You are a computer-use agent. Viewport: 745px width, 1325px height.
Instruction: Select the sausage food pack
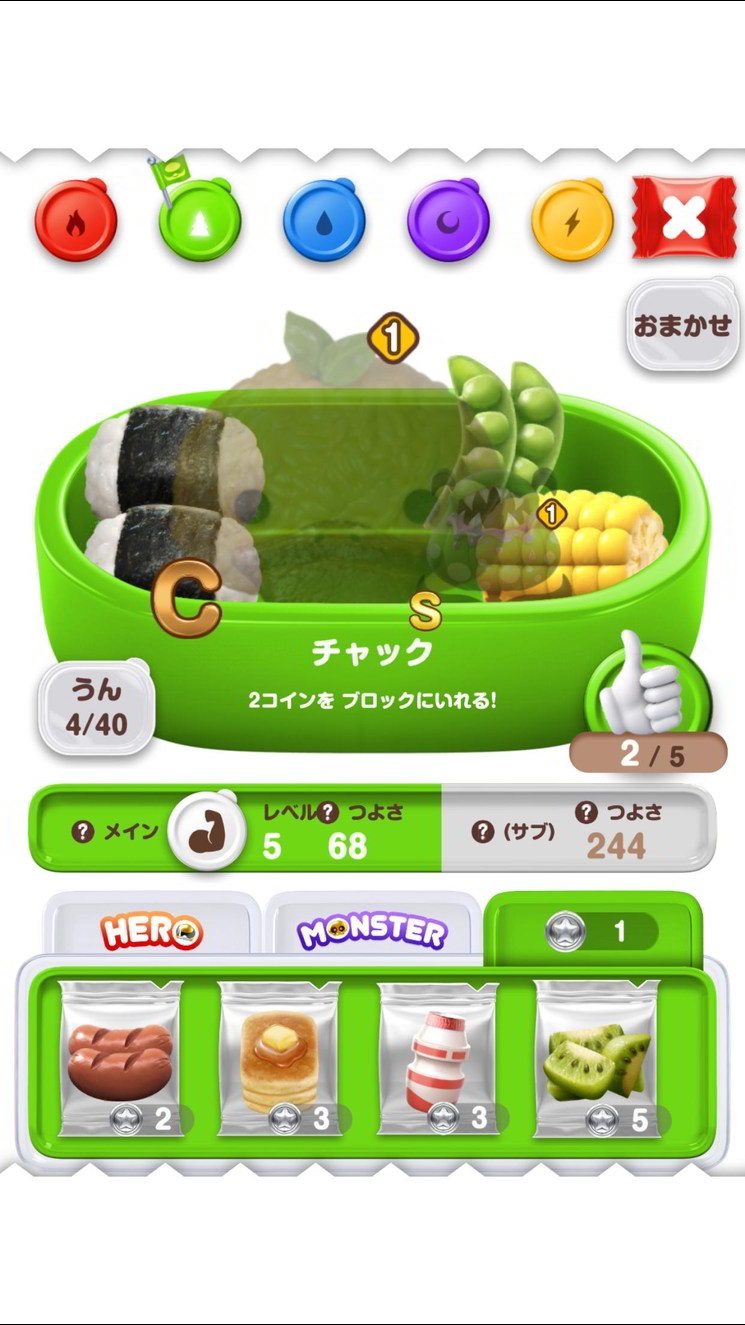pyautogui.click(x=120, y=1060)
